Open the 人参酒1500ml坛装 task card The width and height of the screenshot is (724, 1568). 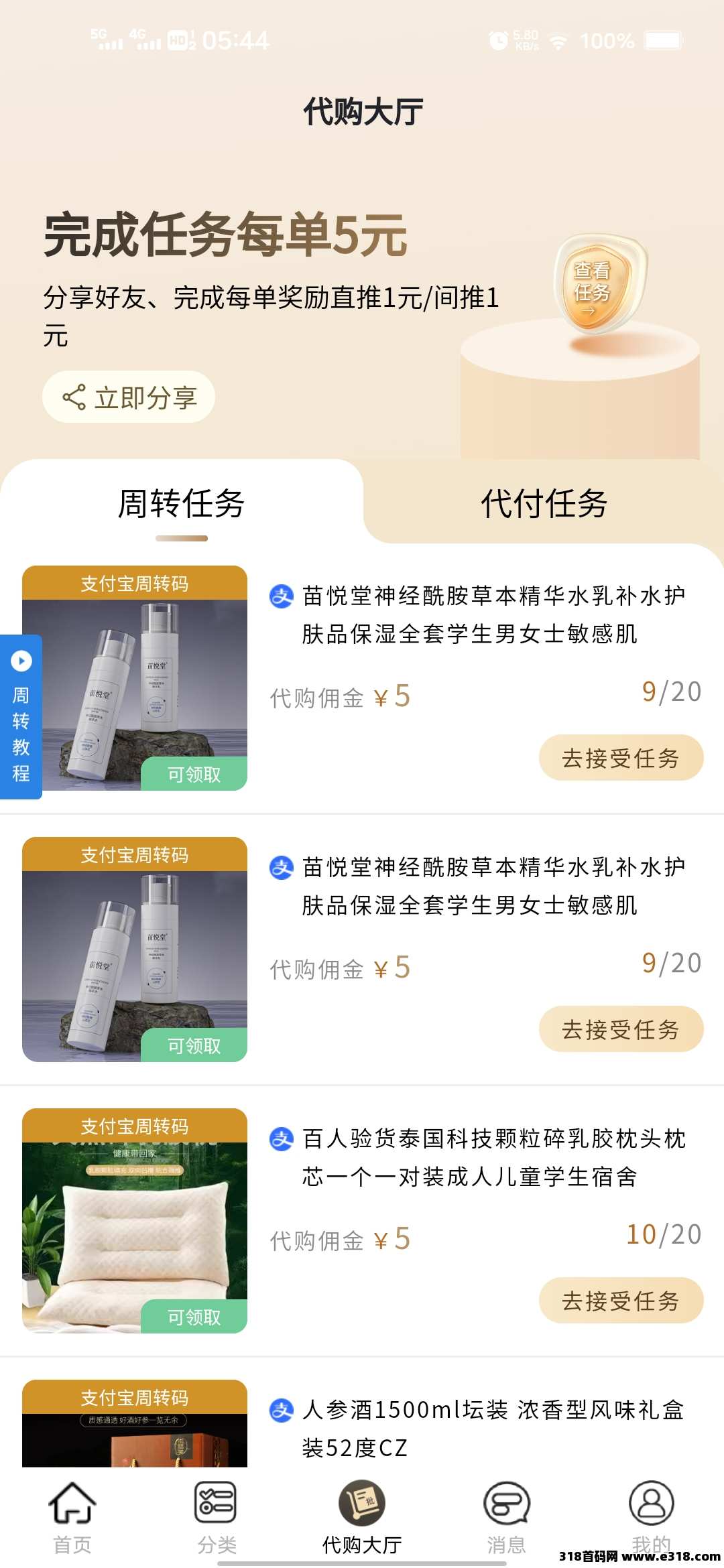[492, 1428]
